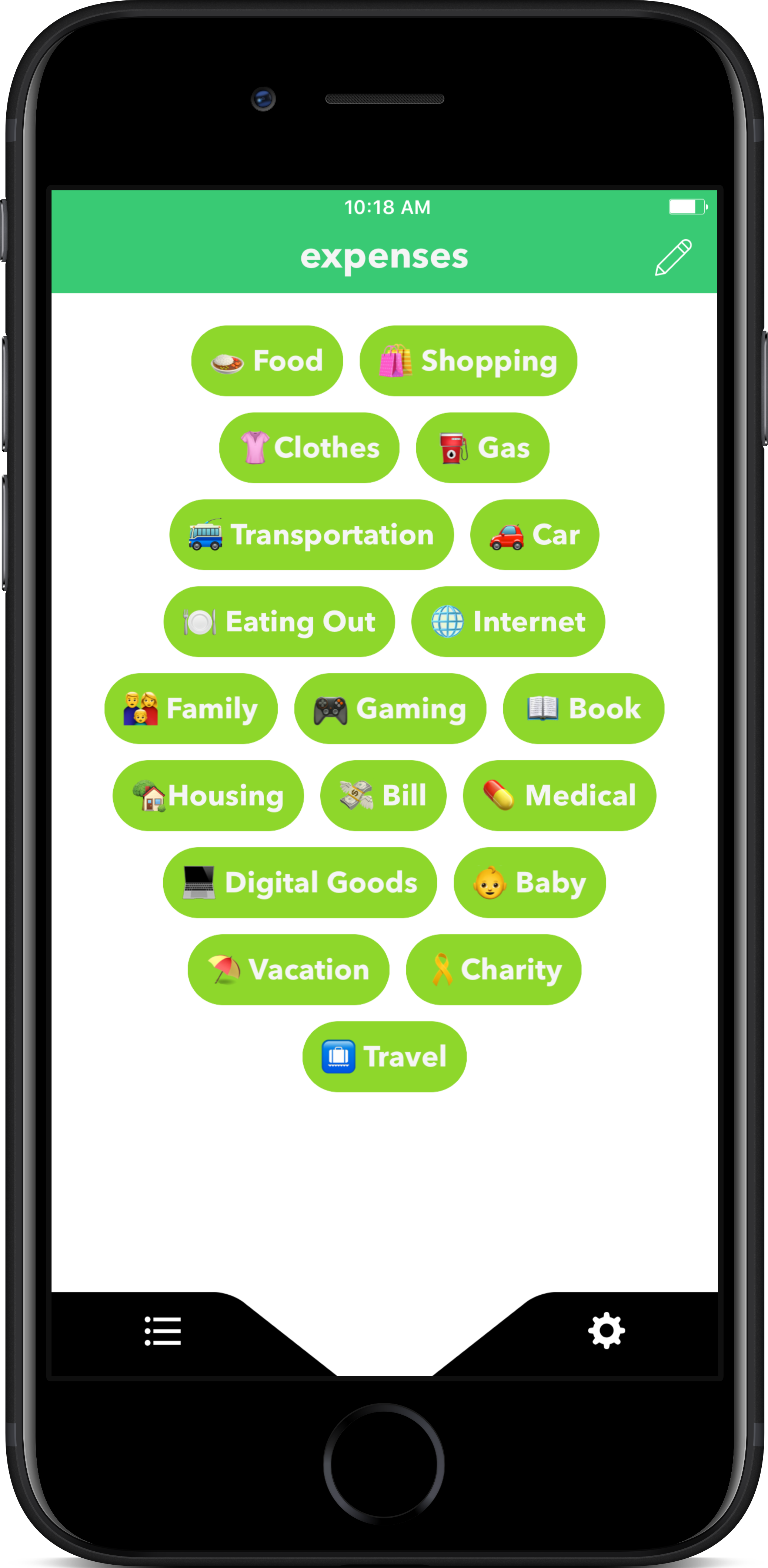Select the Eating Out chip
Screen dimensions: 768x1568
pyautogui.click(x=279, y=621)
